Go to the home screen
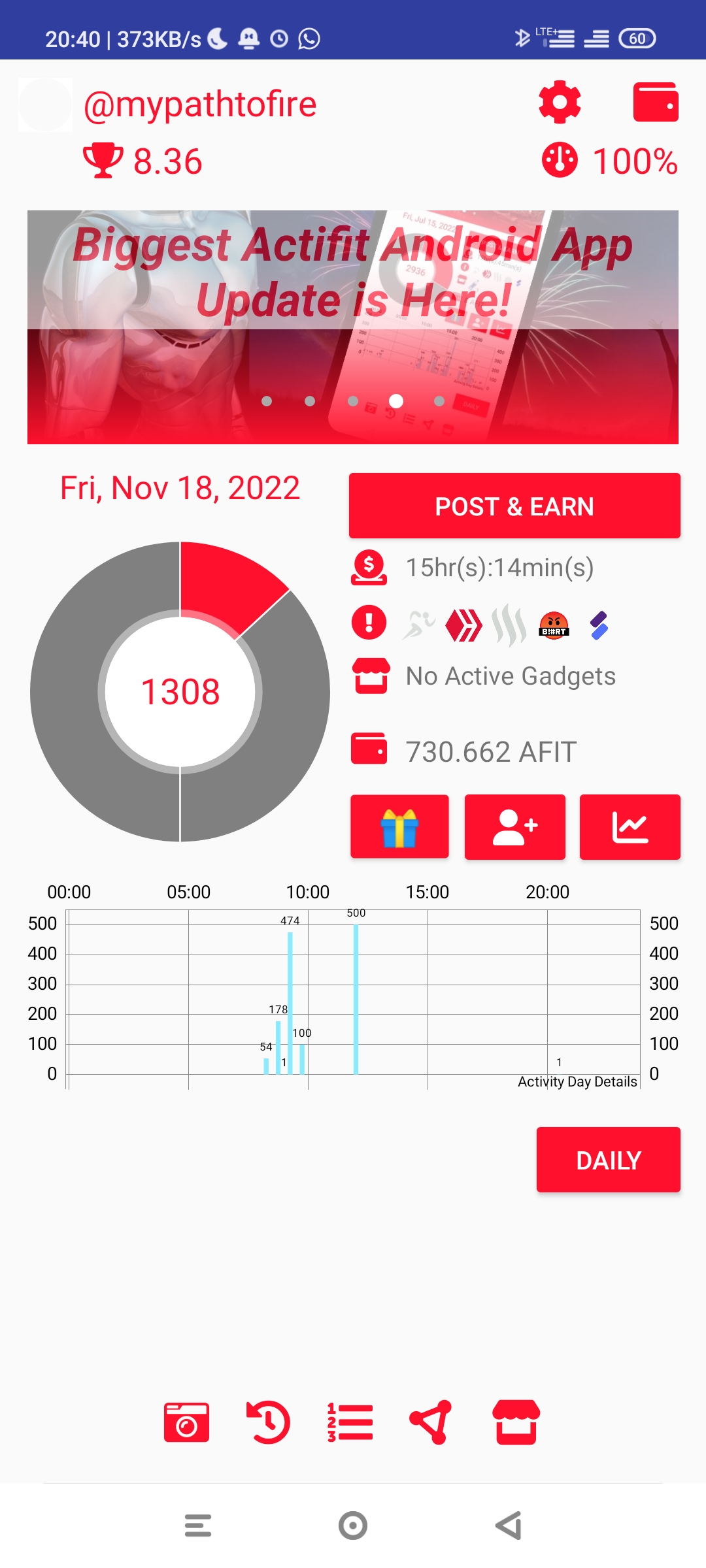This screenshot has width=706, height=1568. (353, 1526)
